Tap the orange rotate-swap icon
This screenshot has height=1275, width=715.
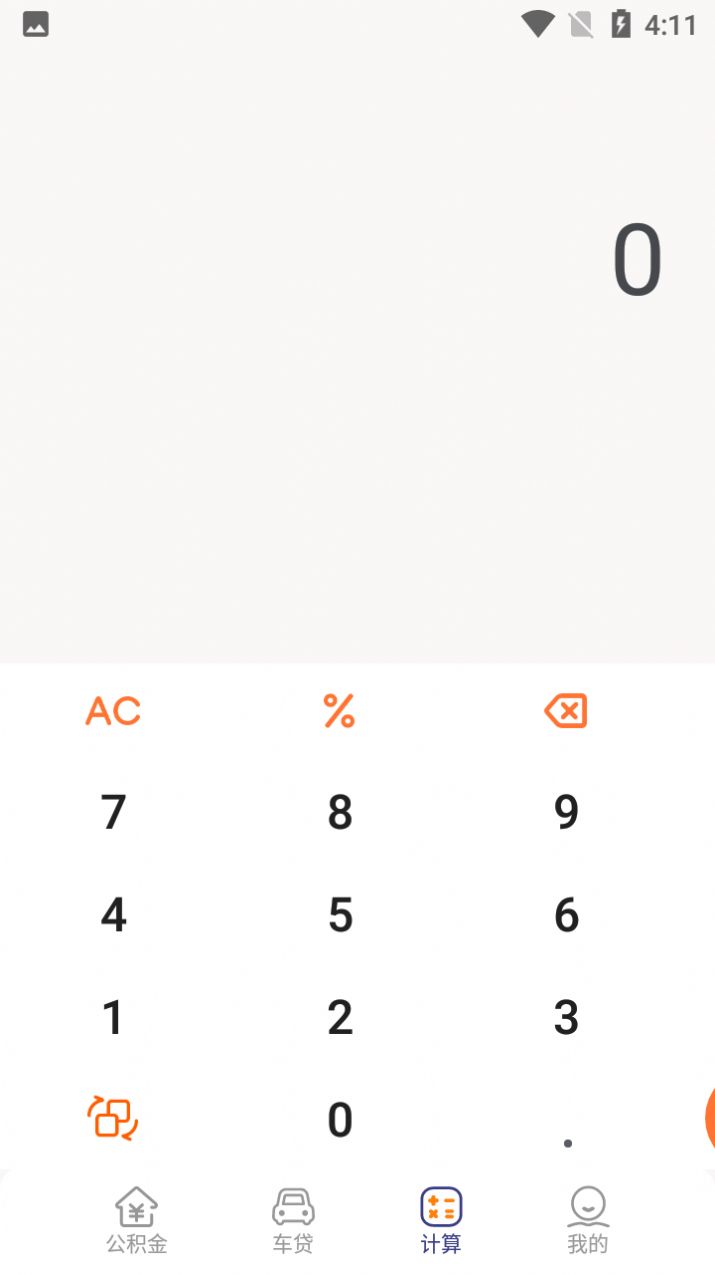(113, 1118)
